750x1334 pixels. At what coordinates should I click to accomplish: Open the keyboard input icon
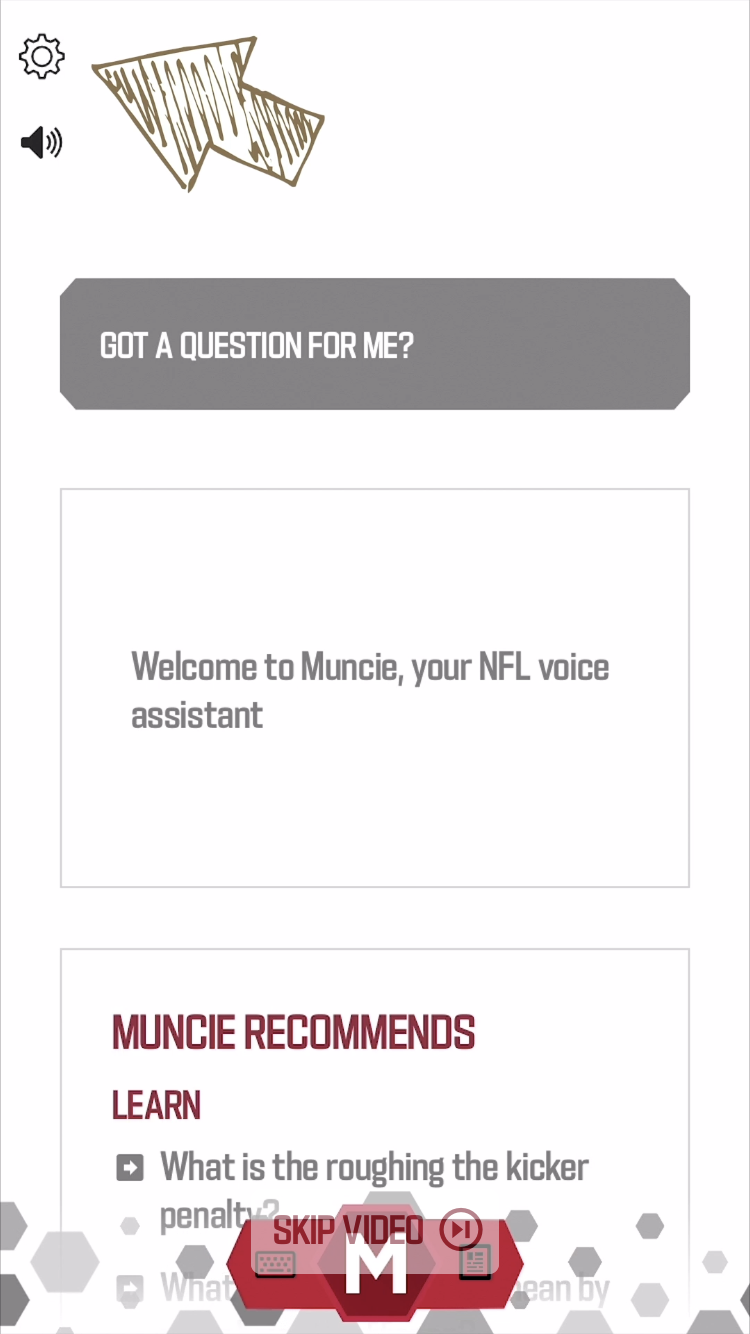(x=275, y=1263)
